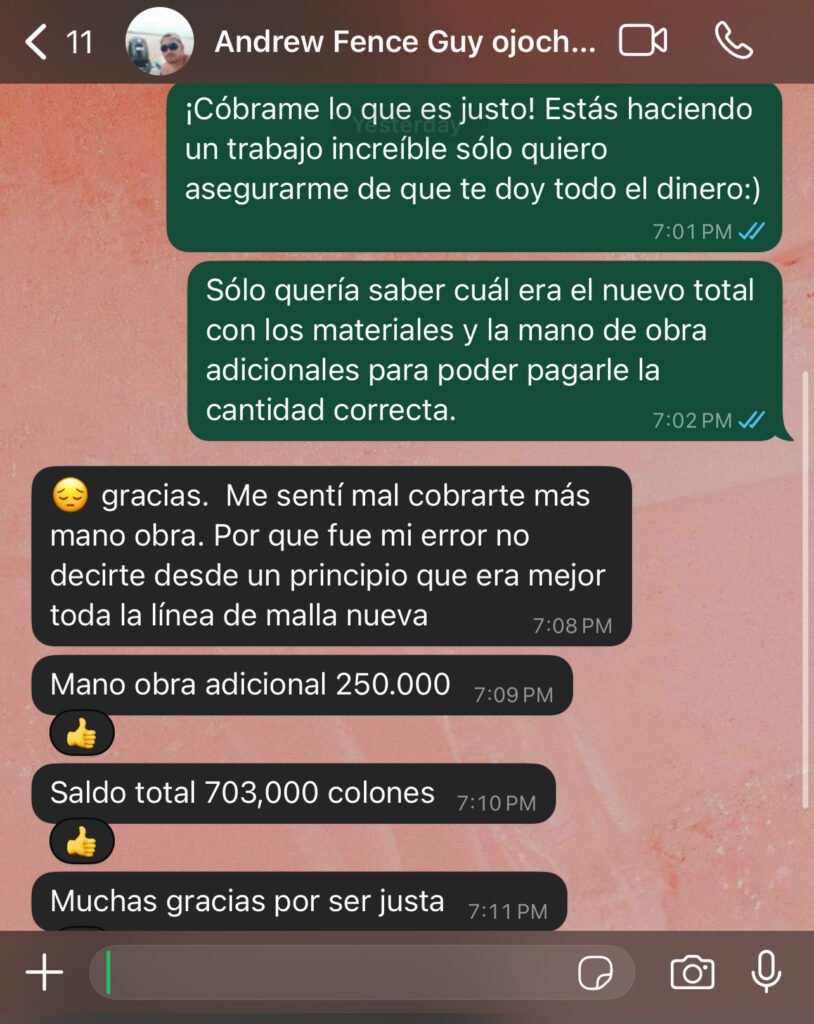The width and height of the screenshot is (814, 1024).
Task: Open the attachment plus menu
Action: tap(44, 972)
